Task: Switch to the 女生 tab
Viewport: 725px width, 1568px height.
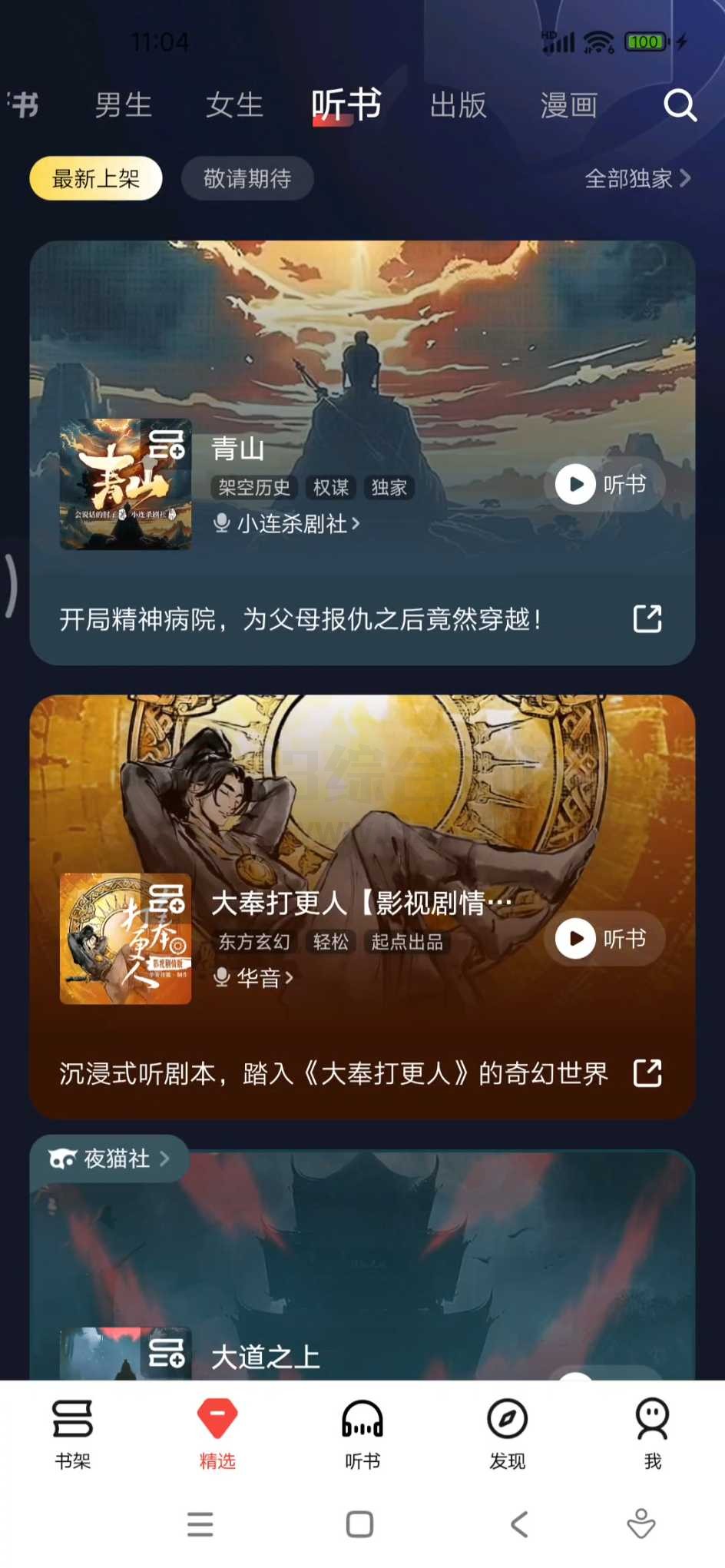Action: pyautogui.click(x=234, y=106)
